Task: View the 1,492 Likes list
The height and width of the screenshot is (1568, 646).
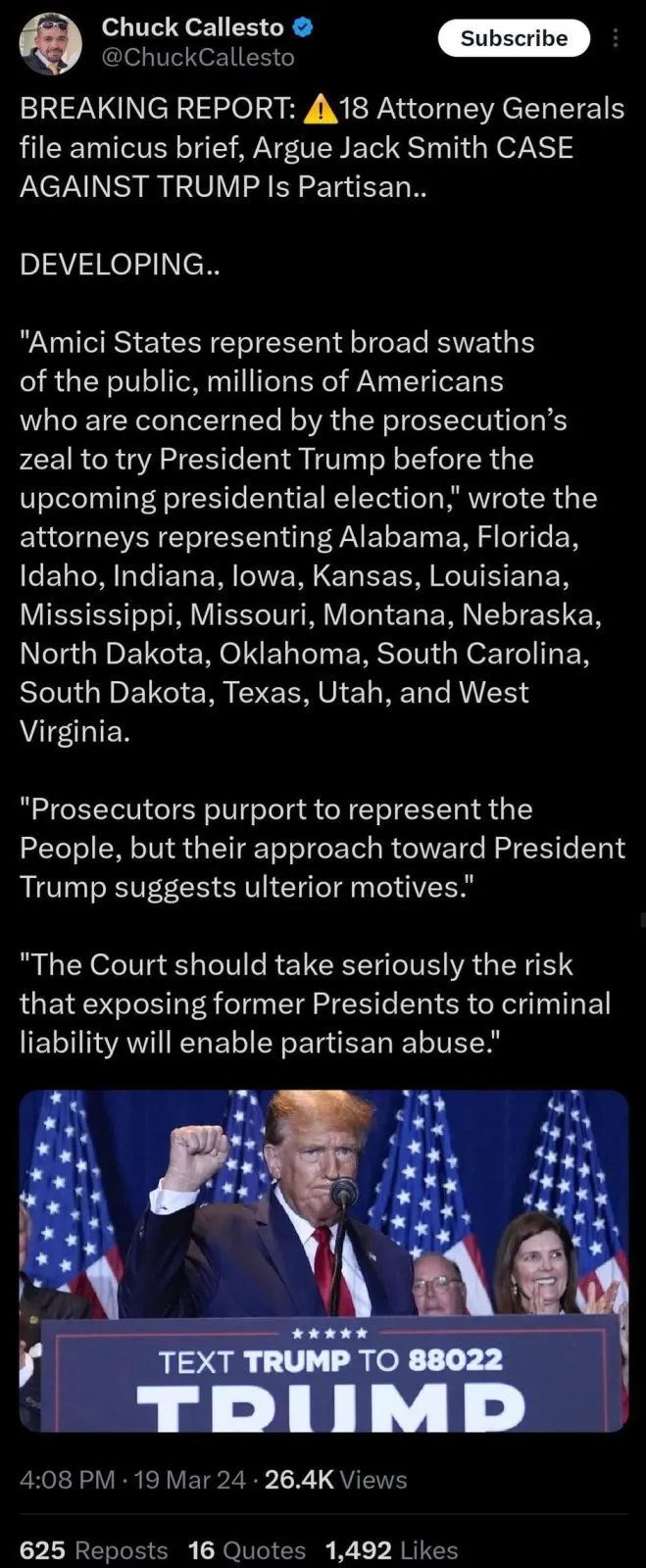Action: pyautogui.click(x=392, y=1549)
